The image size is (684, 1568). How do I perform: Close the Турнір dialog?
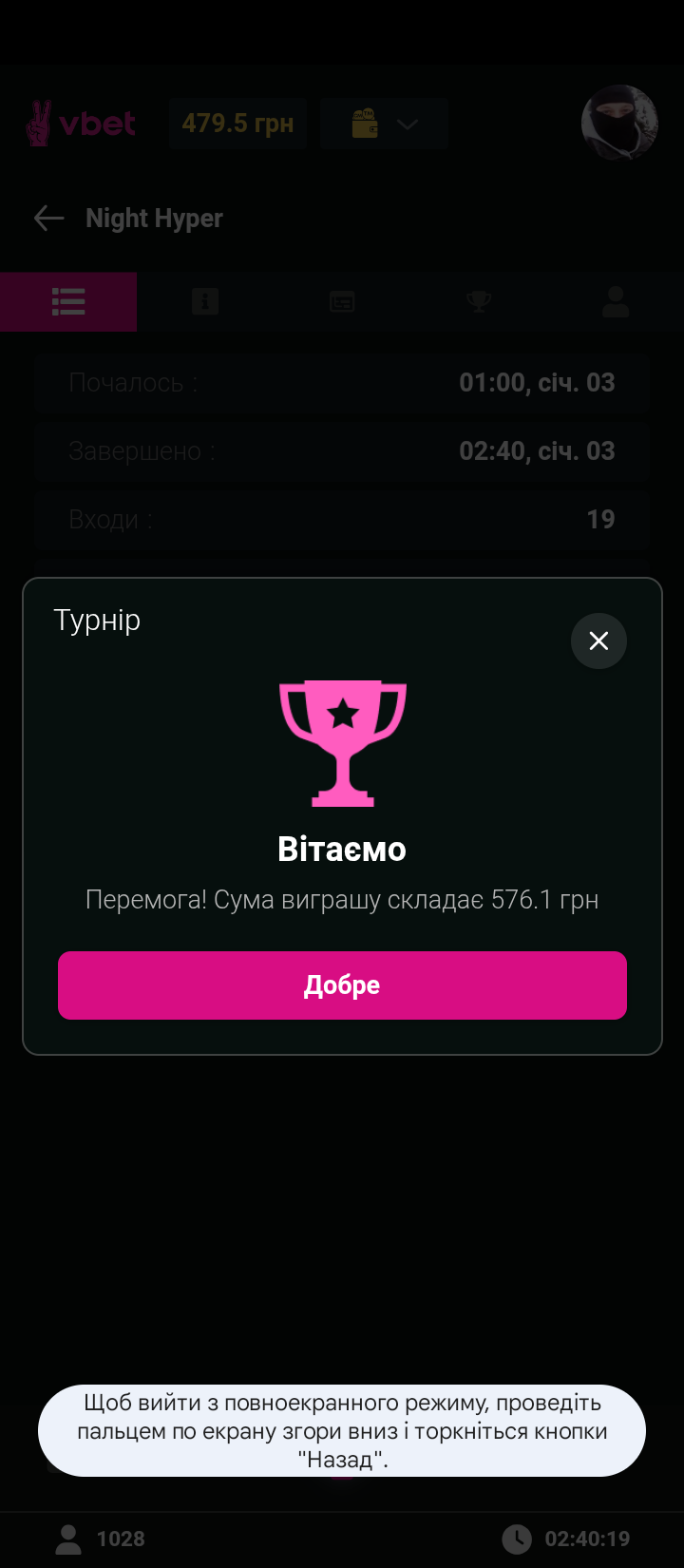coord(598,641)
